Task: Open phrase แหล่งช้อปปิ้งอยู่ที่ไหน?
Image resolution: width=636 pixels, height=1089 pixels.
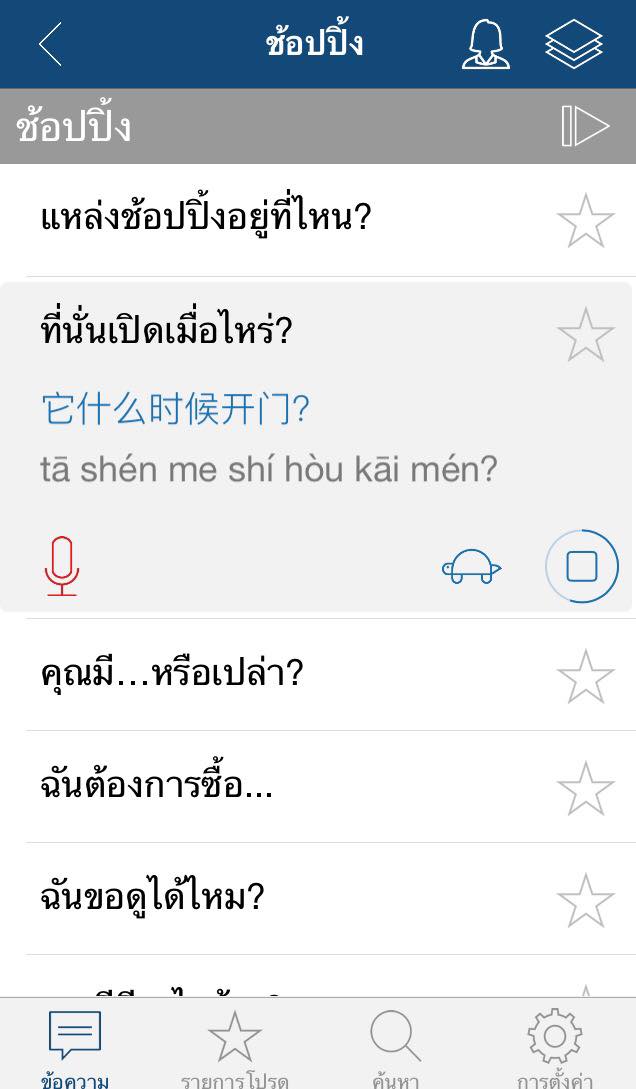Action: coord(206,217)
